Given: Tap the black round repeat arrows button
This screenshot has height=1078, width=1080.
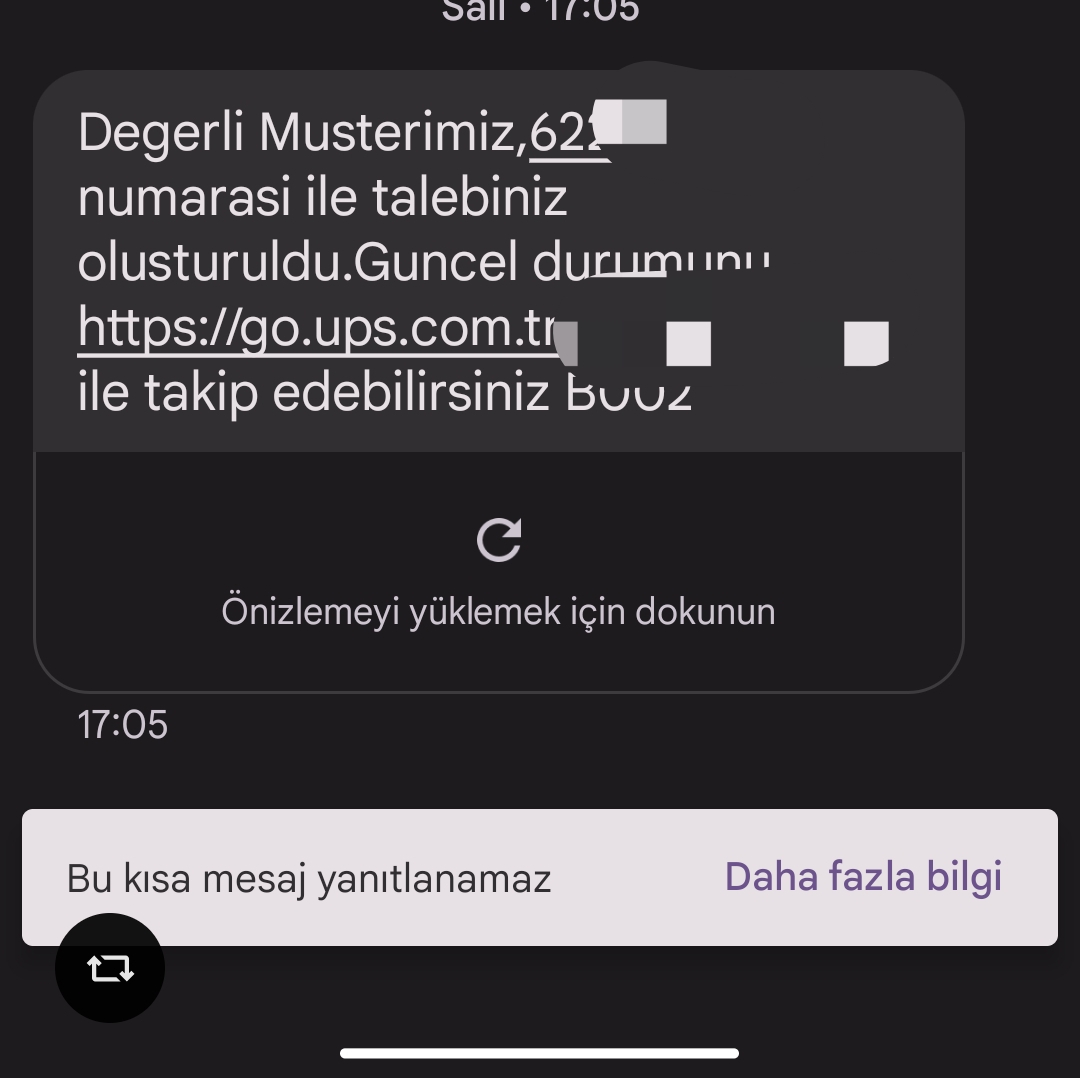Looking at the screenshot, I should [110, 967].
